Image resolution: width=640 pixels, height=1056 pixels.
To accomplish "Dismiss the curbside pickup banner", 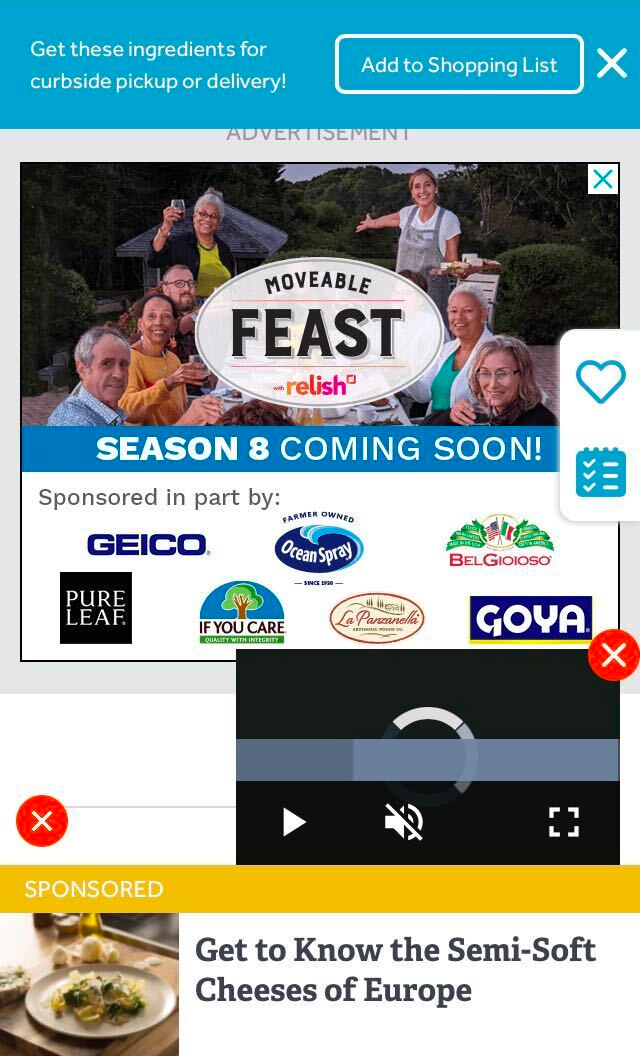I will click(612, 65).
